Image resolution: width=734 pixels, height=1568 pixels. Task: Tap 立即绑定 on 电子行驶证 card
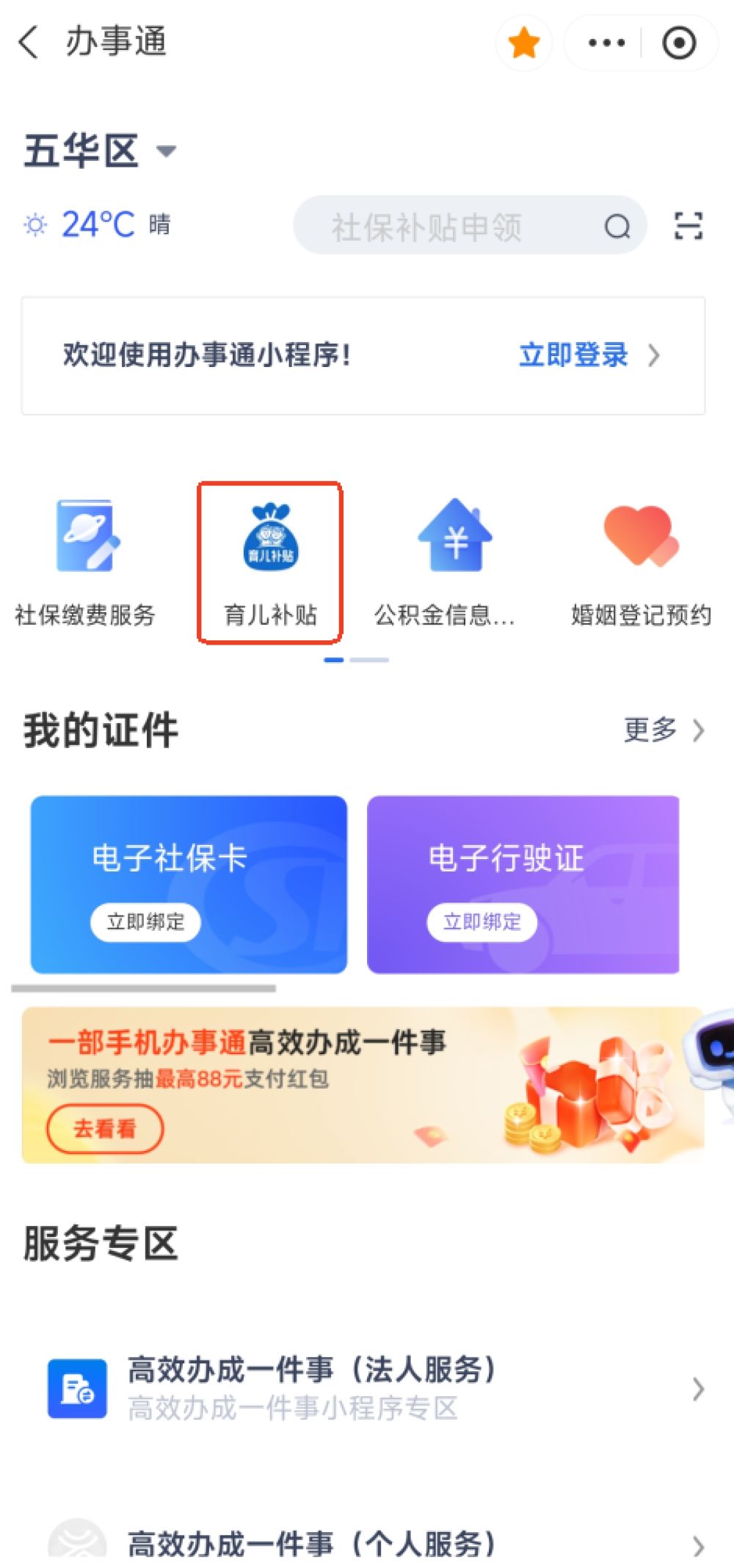click(x=482, y=921)
